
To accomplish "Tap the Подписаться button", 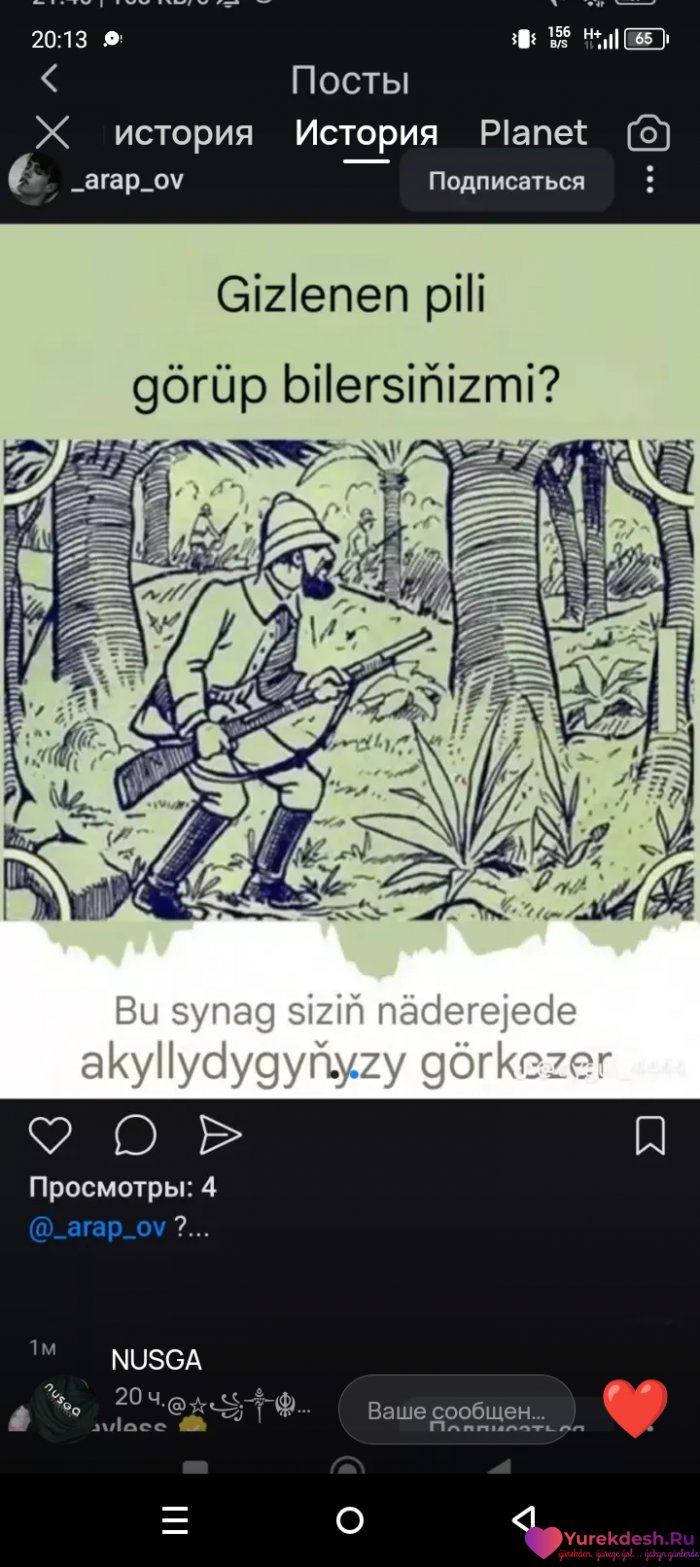I will [x=506, y=181].
